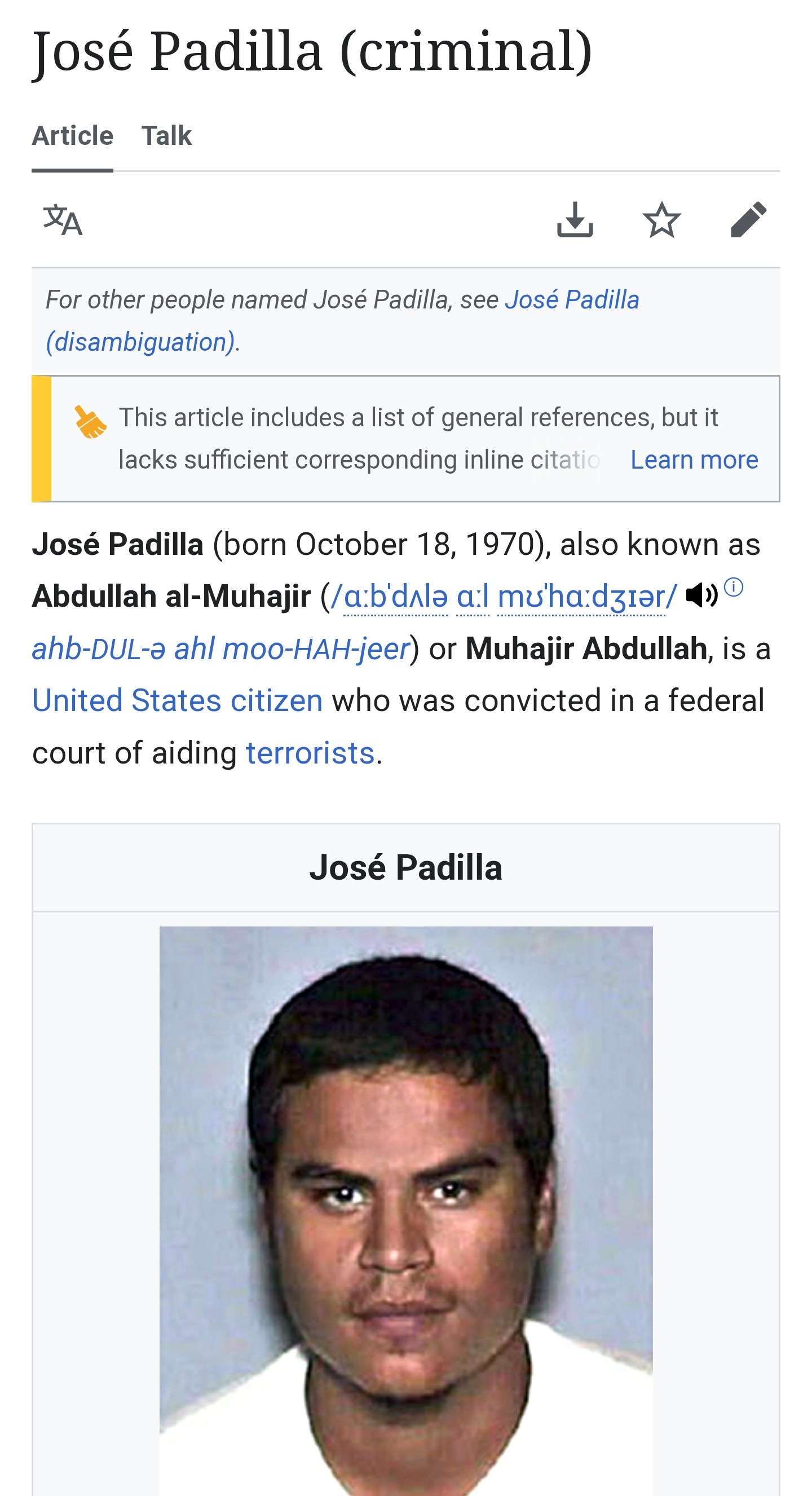Open the IPA pronunciation link
812x1496 pixels.
point(504,597)
